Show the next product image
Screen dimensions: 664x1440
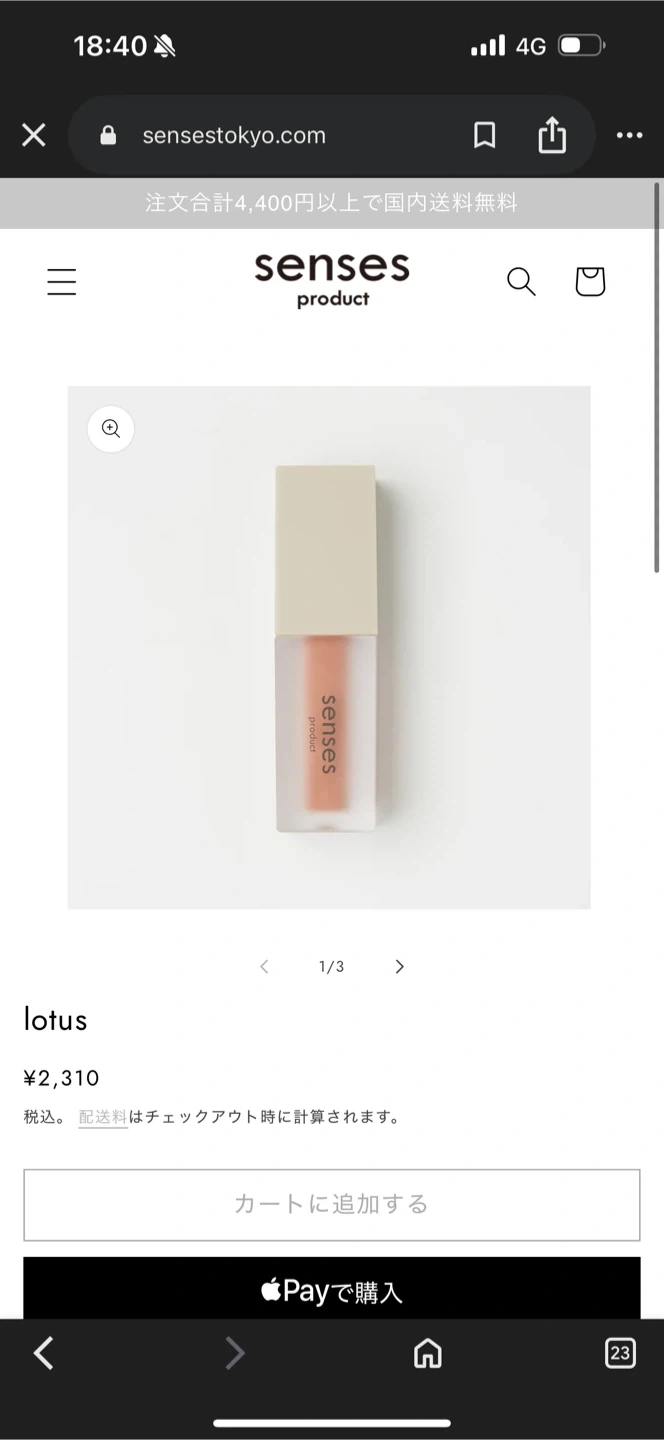tap(400, 966)
